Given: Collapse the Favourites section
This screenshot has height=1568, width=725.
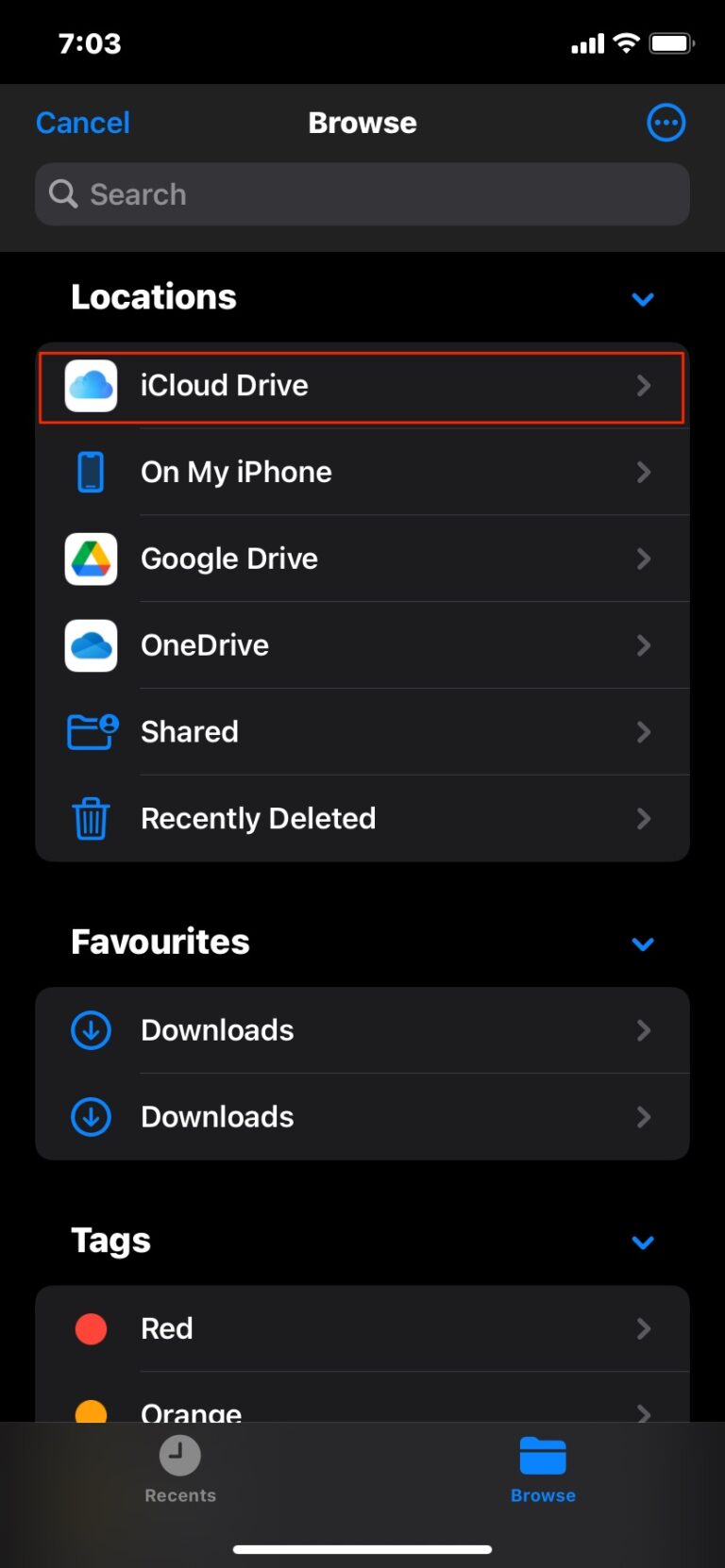Looking at the screenshot, I should click(x=643, y=944).
